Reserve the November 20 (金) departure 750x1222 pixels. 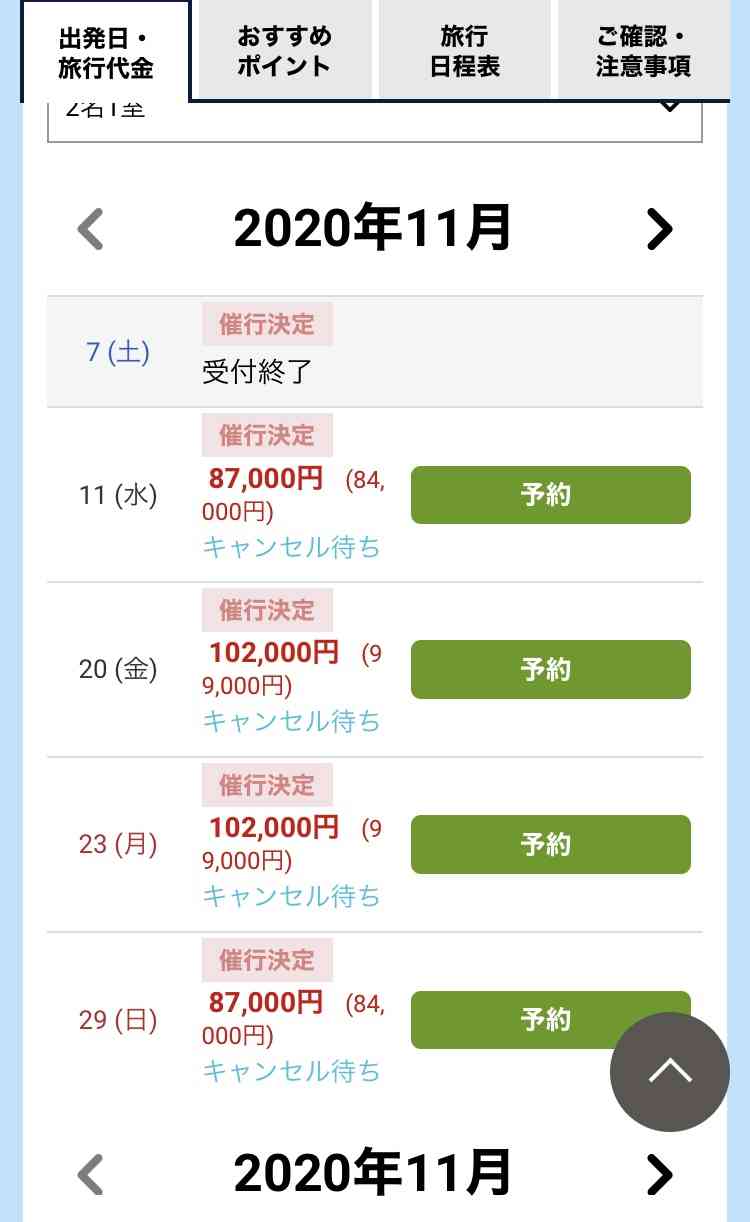551,669
